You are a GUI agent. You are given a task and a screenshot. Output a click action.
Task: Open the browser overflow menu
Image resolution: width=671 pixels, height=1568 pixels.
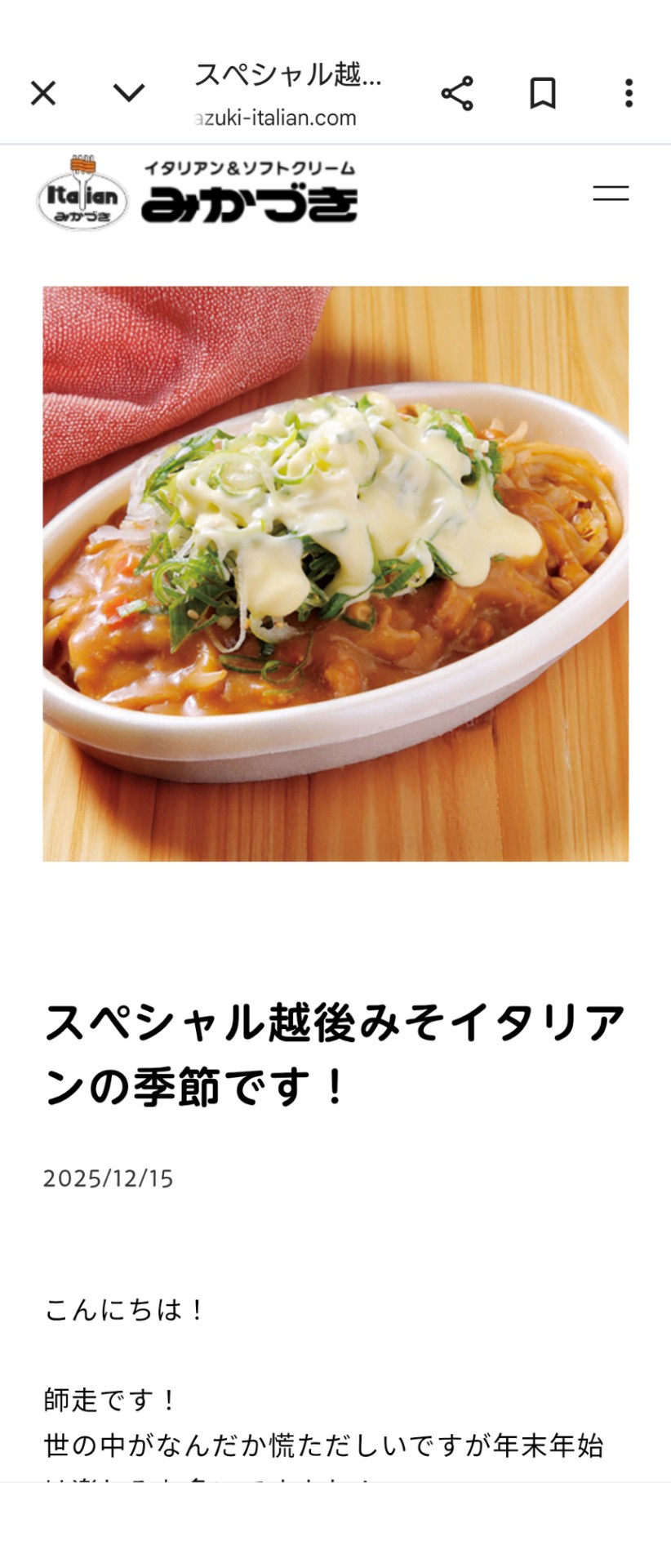[629, 93]
